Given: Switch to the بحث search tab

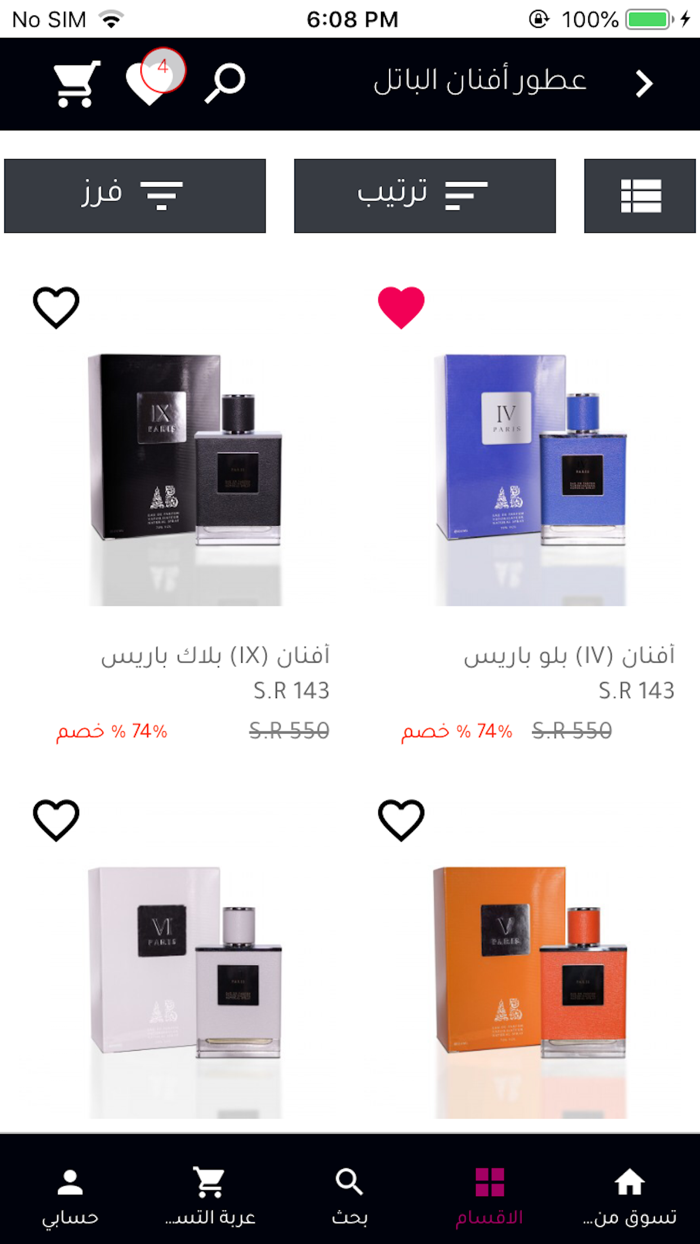Looking at the screenshot, I should 350,1198.
